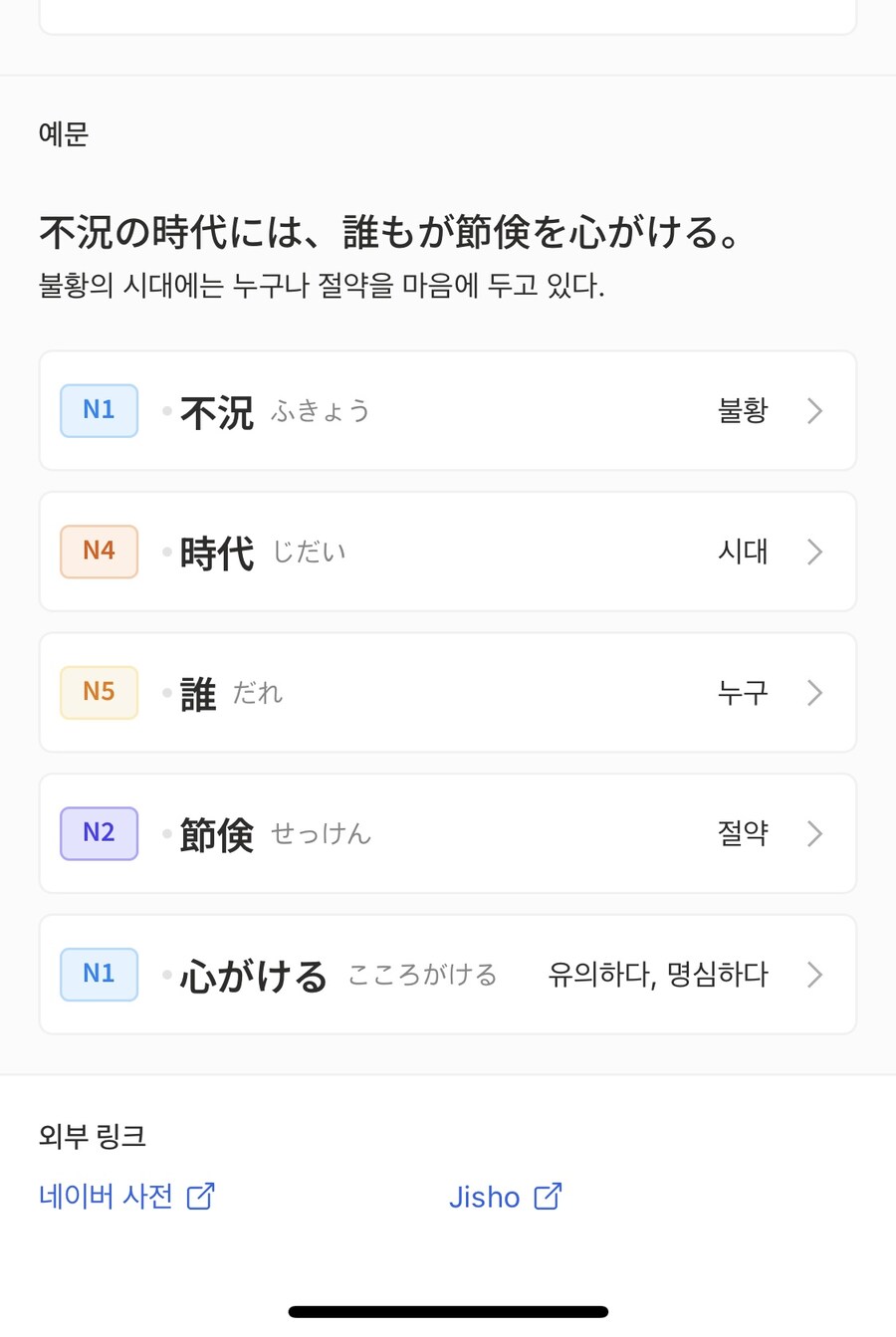Screen dimensions: 896x1337
Task: Tap the home indicator bar at bottom
Action: (448, 1312)
